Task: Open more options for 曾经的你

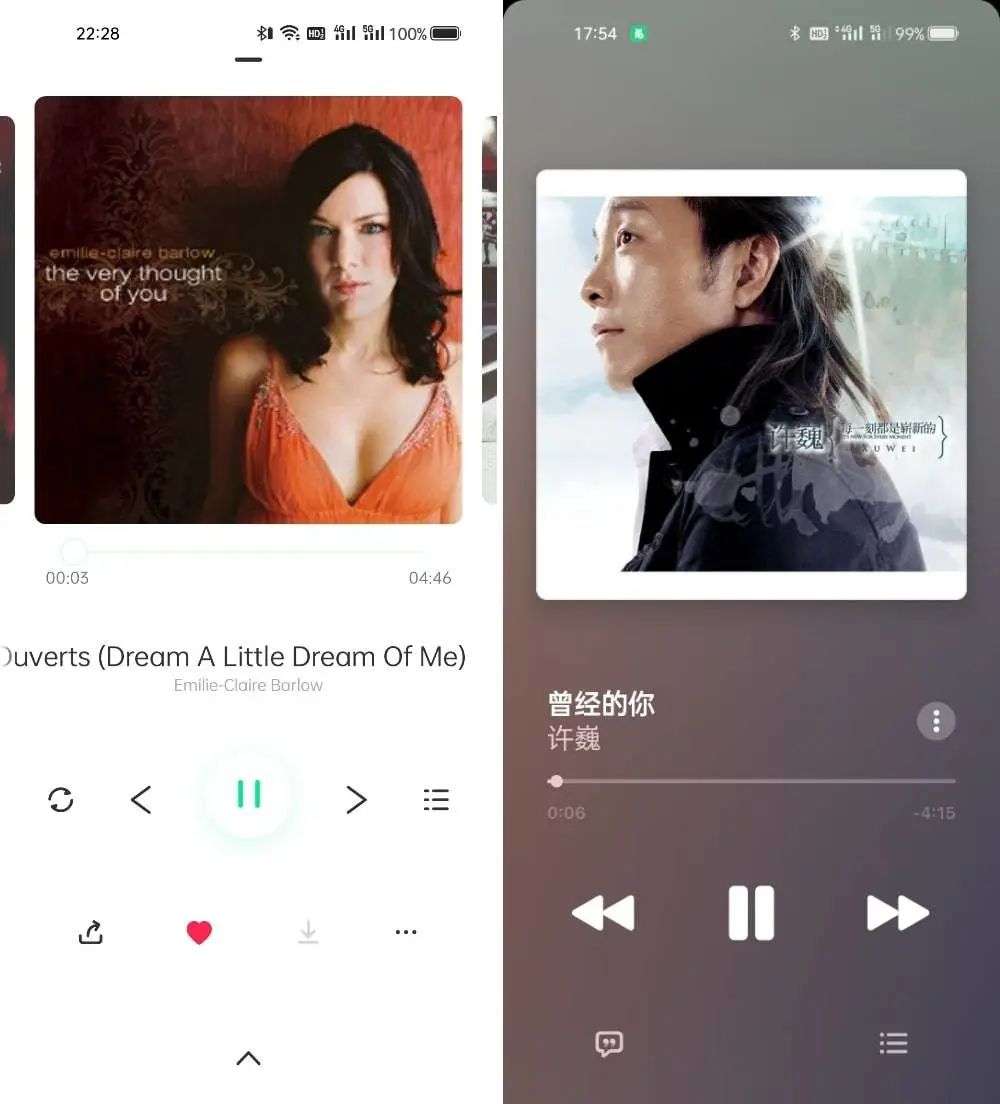Action: 936,721
